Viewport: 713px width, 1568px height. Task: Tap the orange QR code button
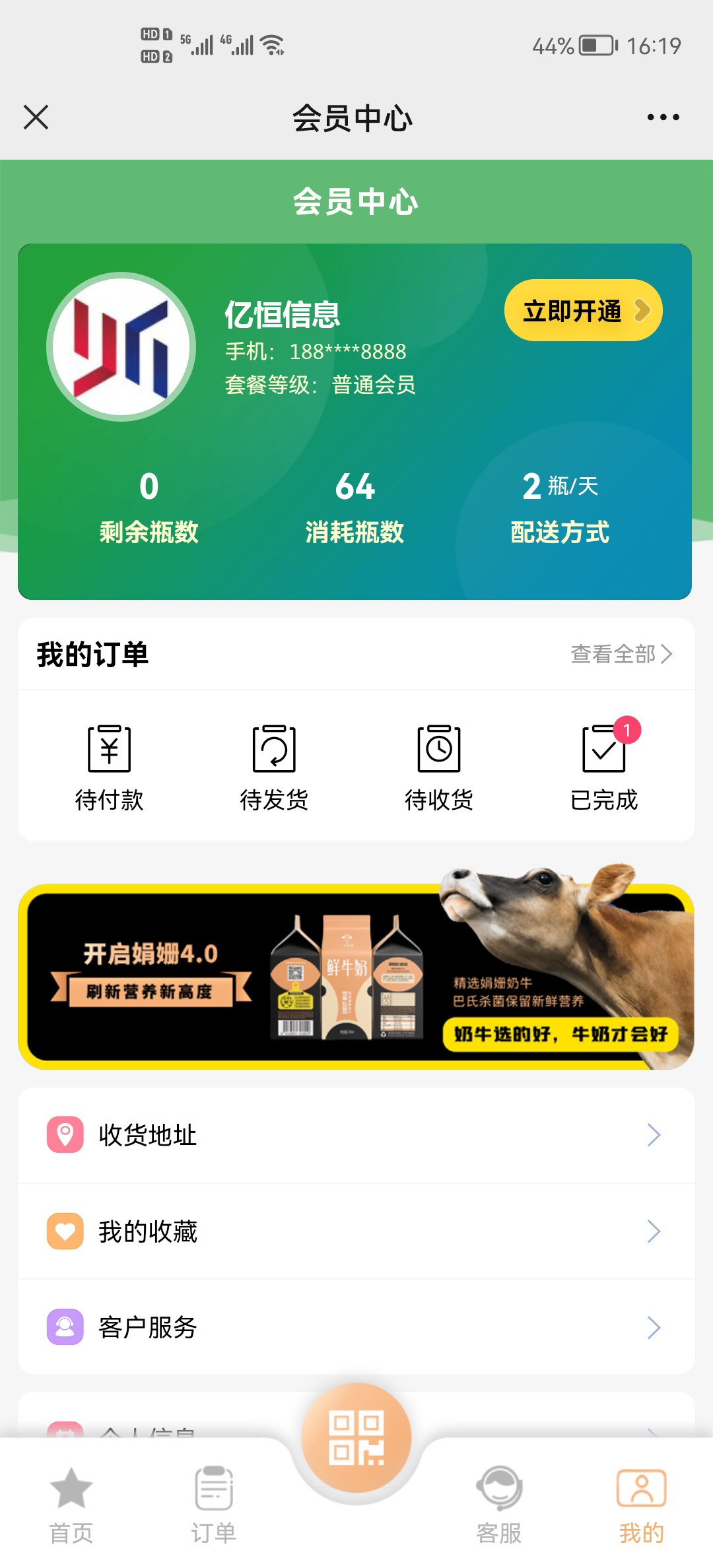356,1439
